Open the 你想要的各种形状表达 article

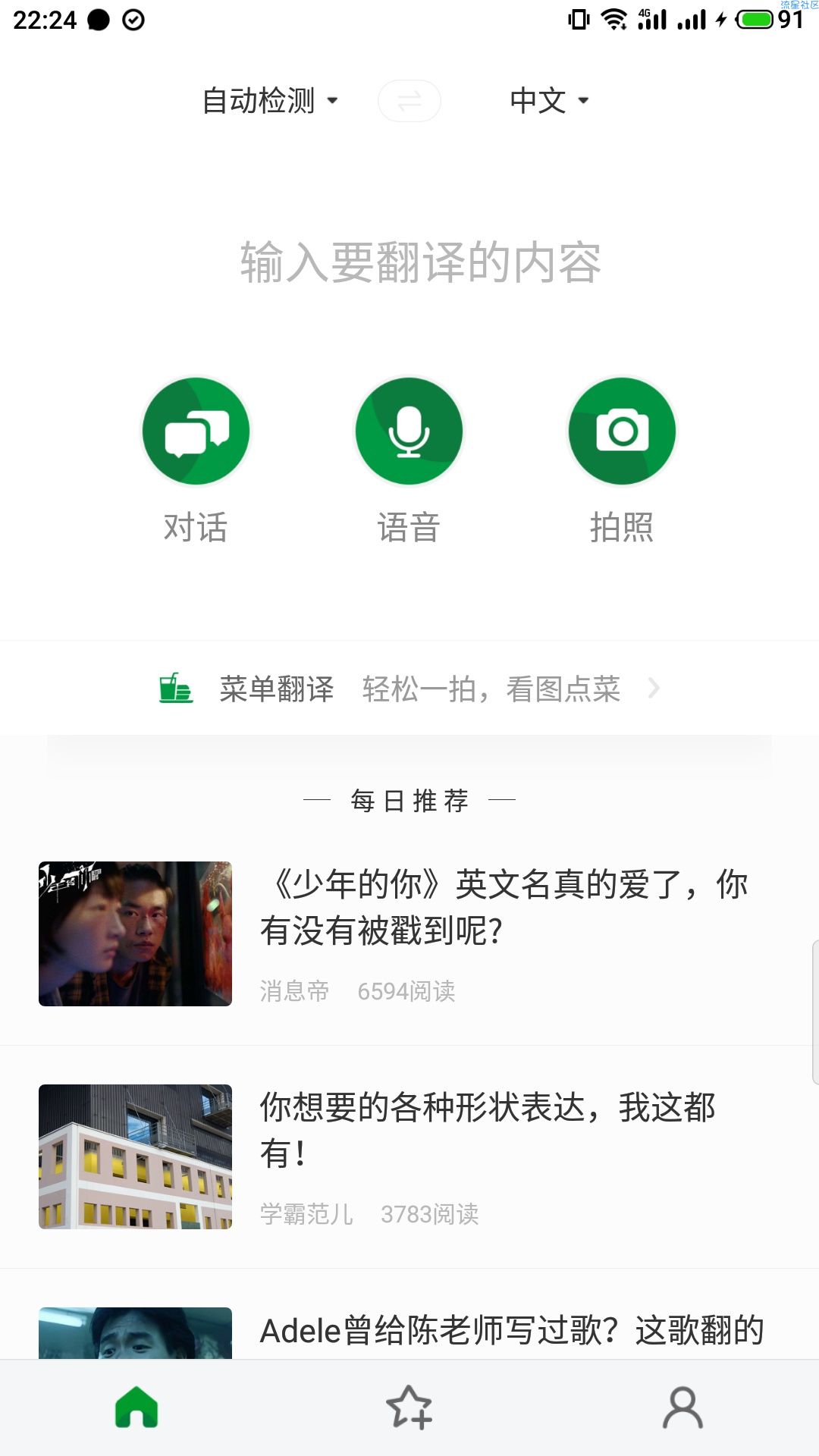(x=409, y=1157)
